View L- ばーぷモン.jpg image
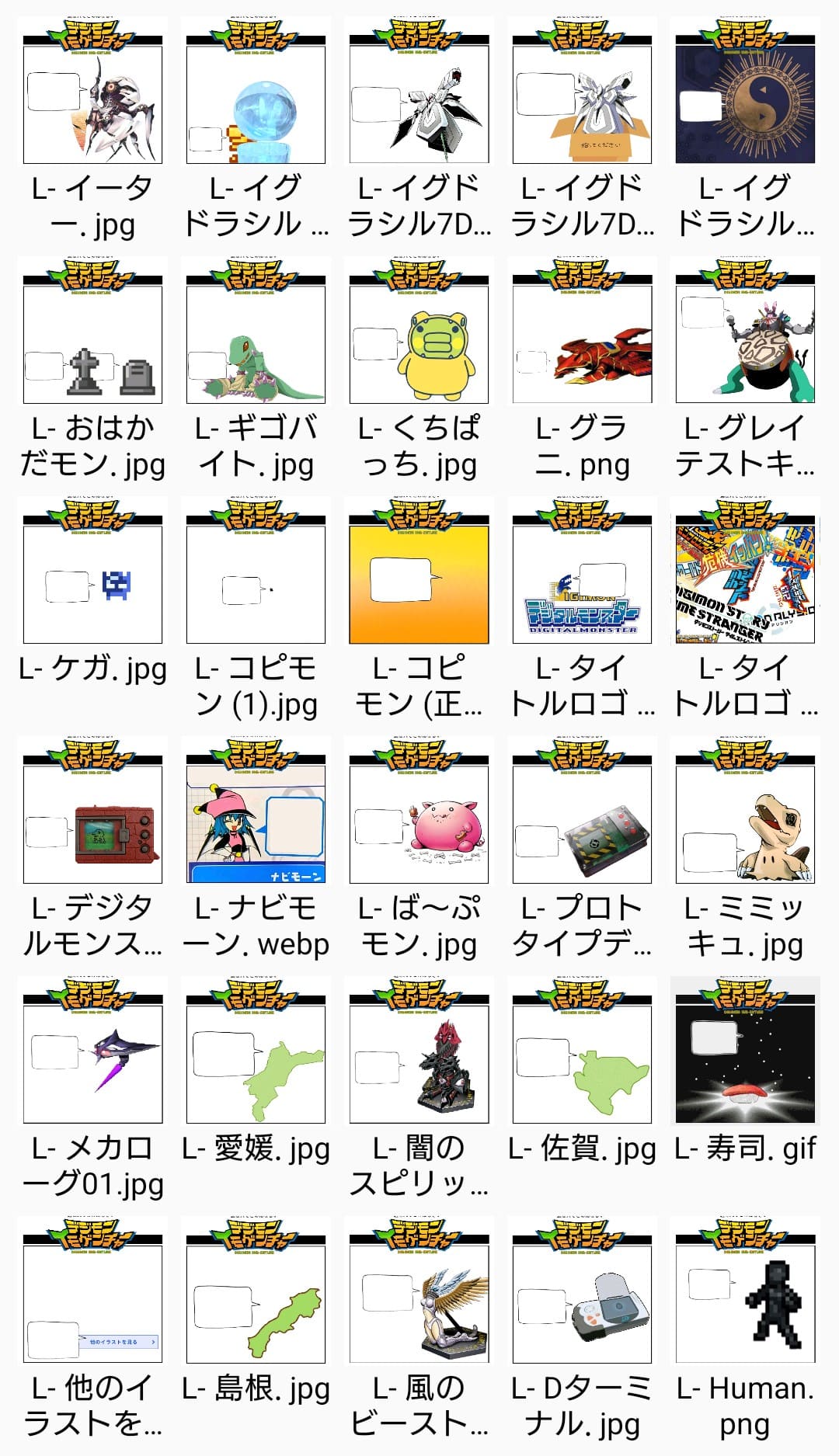Screen dimensions: 839x1456 click(419, 814)
